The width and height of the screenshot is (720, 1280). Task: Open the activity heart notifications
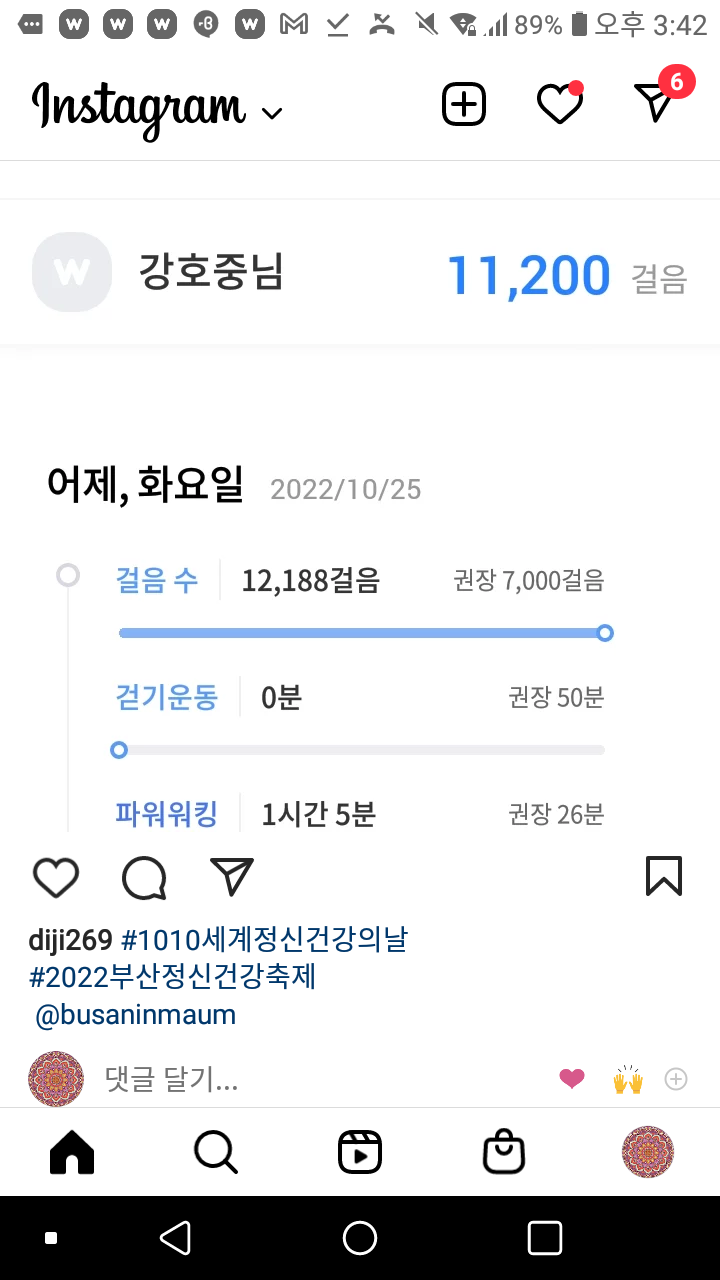[559, 104]
